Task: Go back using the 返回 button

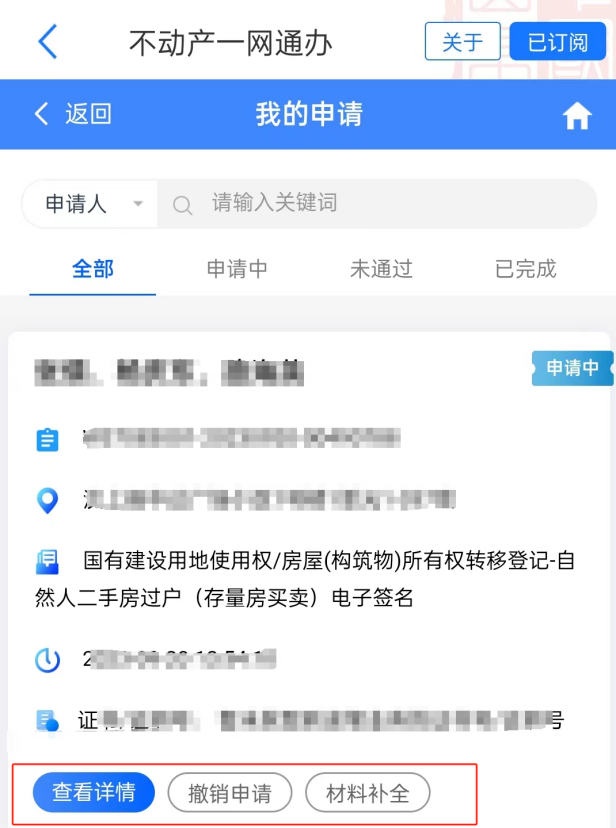Action: (x=73, y=114)
